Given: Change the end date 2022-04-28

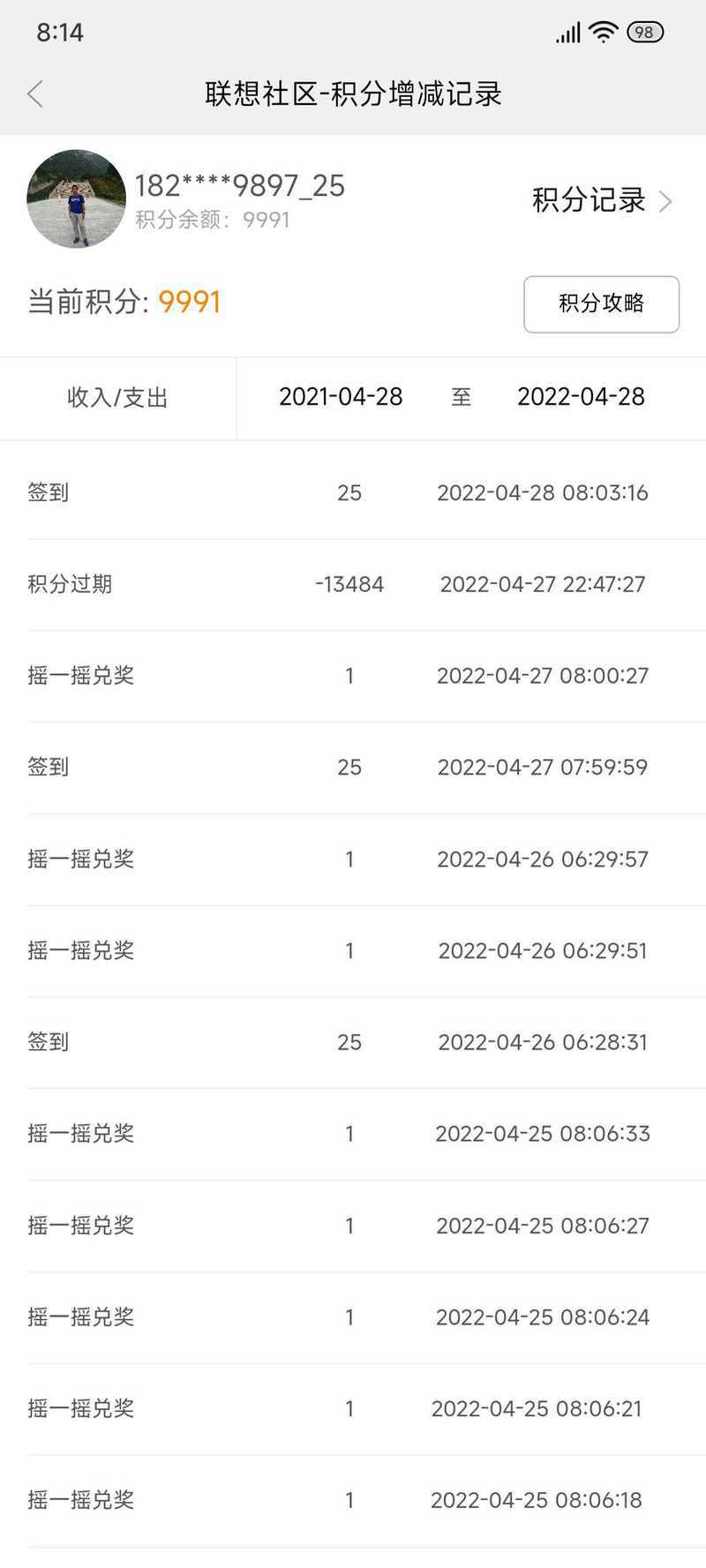Looking at the screenshot, I should pyautogui.click(x=581, y=397).
